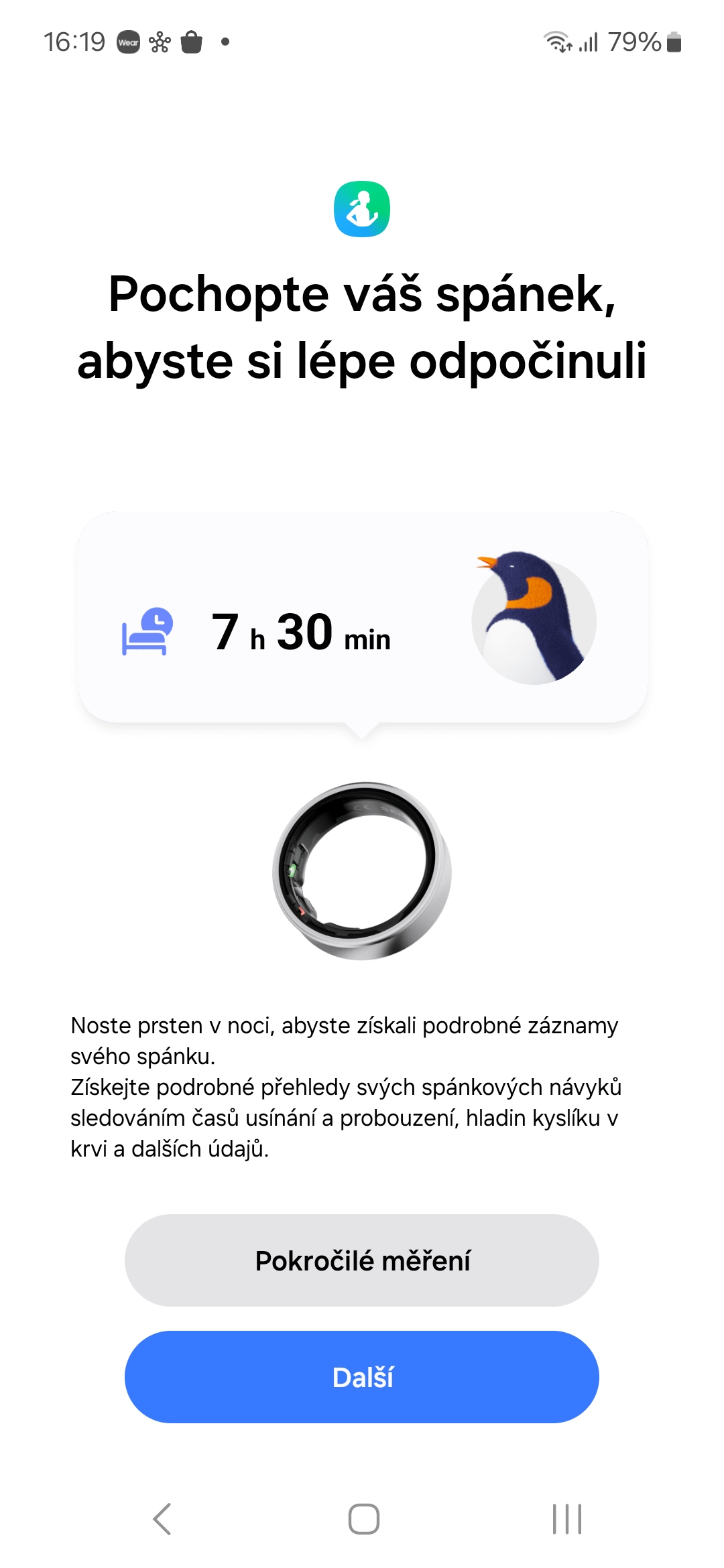Screen dimensions: 724x1568
Task: Continue with the Další button
Action: click(x=362, y=1377)
